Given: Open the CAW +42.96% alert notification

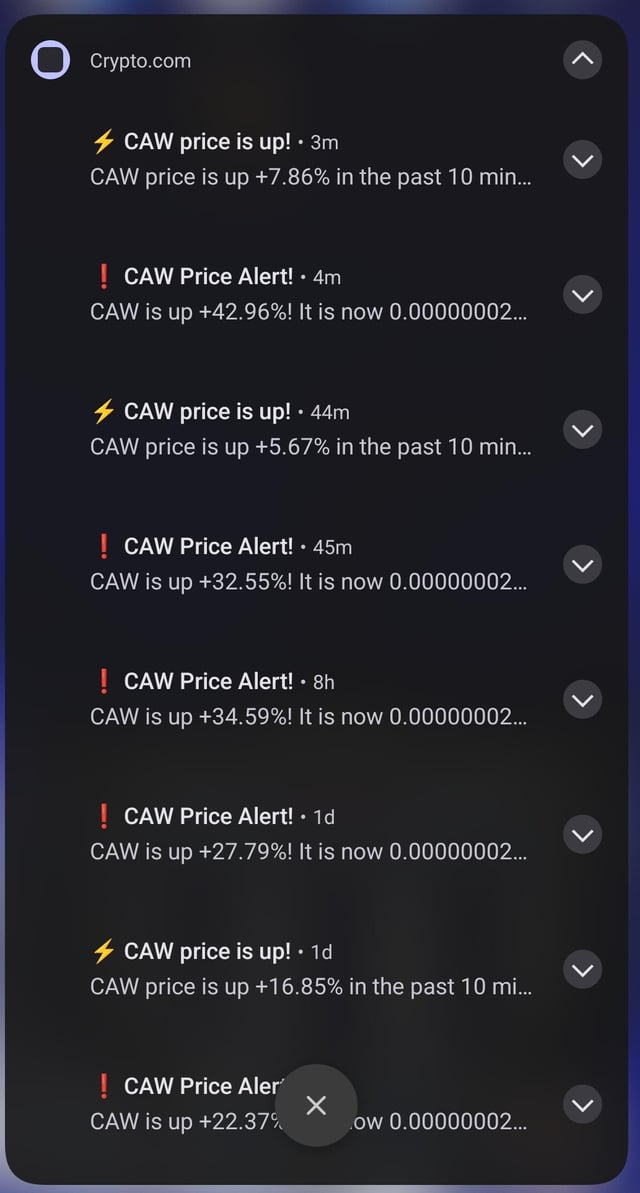Looking at the screenshot, I should (x=310, y=295).
